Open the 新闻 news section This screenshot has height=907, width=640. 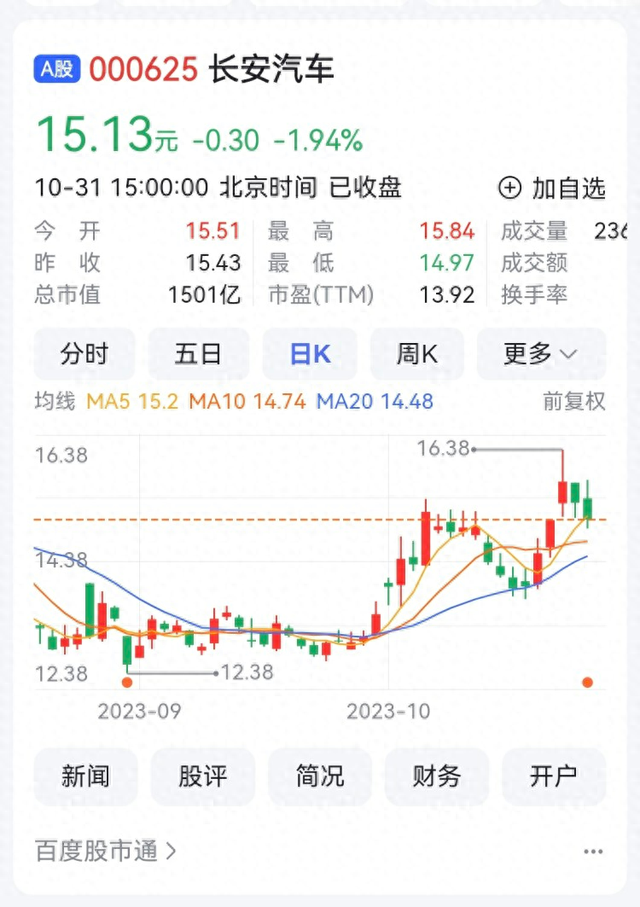85,776
